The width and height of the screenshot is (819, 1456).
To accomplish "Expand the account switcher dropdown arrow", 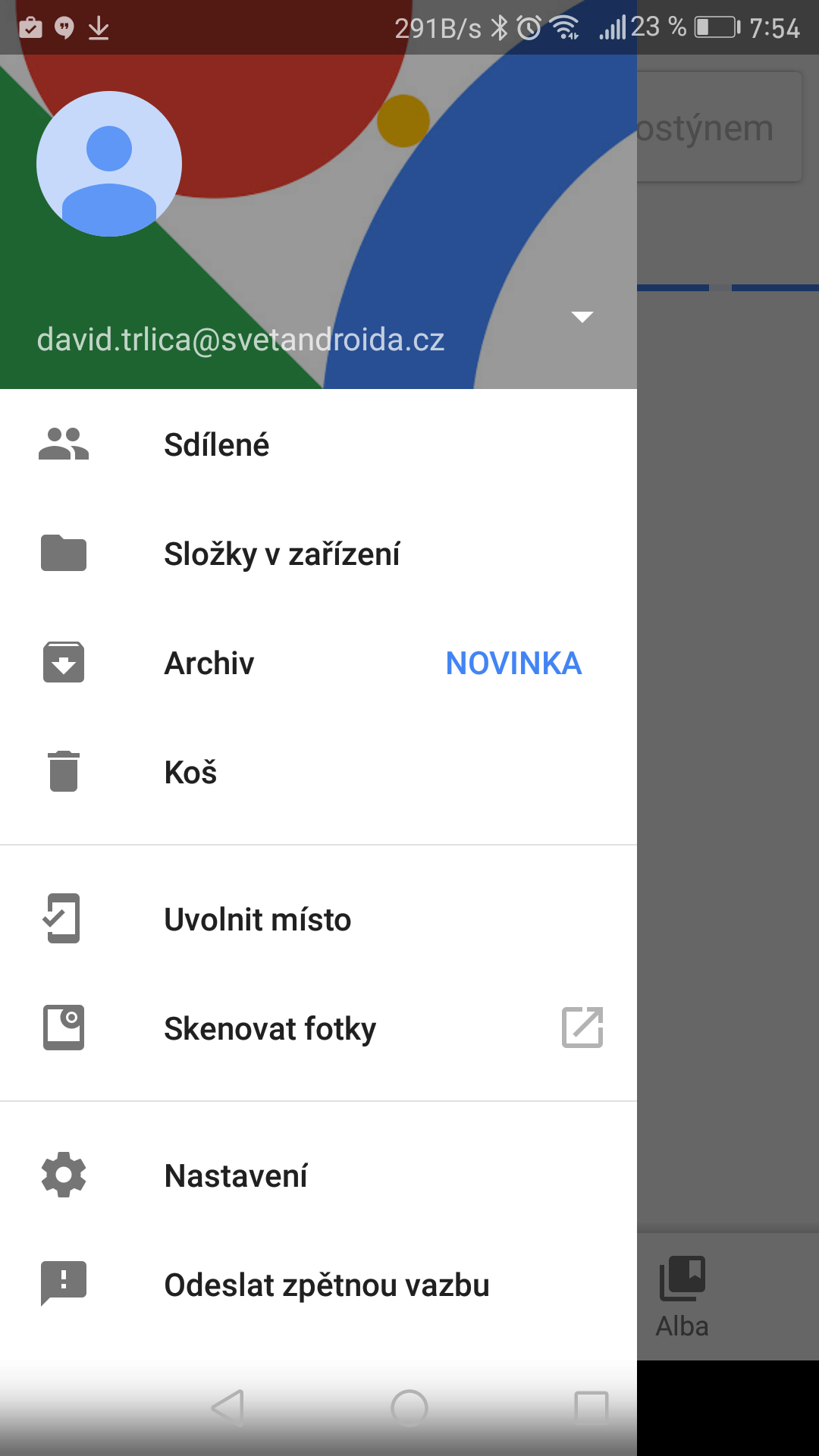I will (x=582, y=317).
